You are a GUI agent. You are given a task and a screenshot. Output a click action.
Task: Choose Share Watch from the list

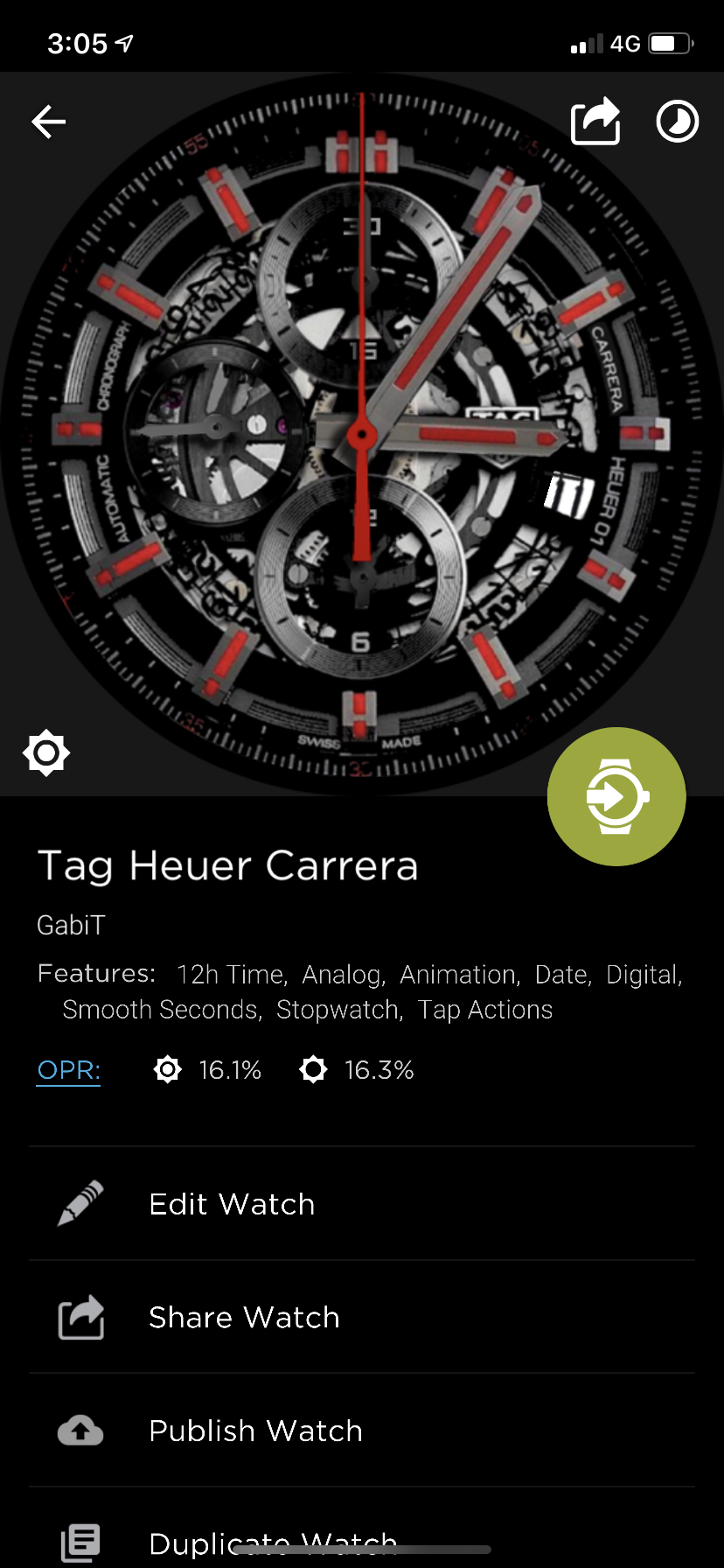[x=362, y=1317]
